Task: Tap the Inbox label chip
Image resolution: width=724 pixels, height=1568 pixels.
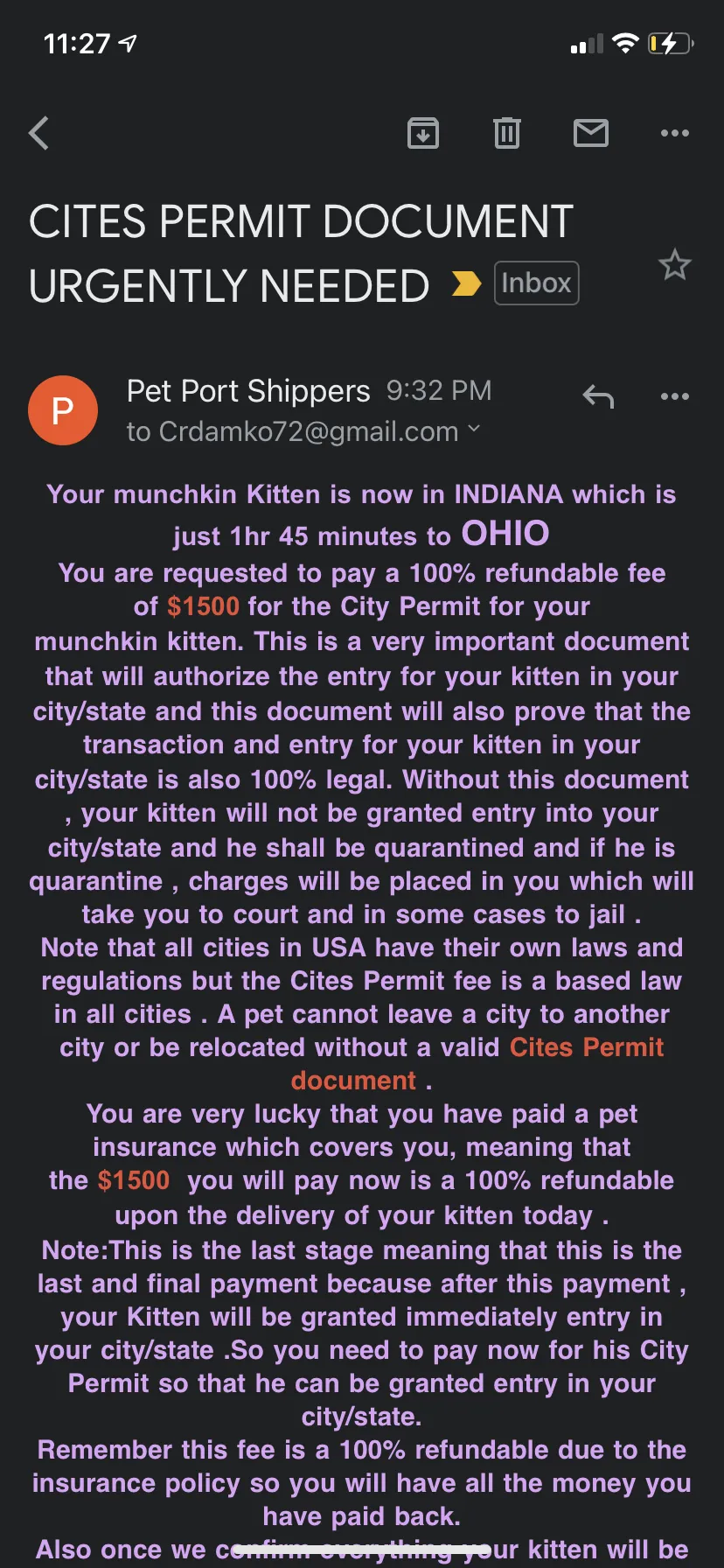Action: point(537,283)
